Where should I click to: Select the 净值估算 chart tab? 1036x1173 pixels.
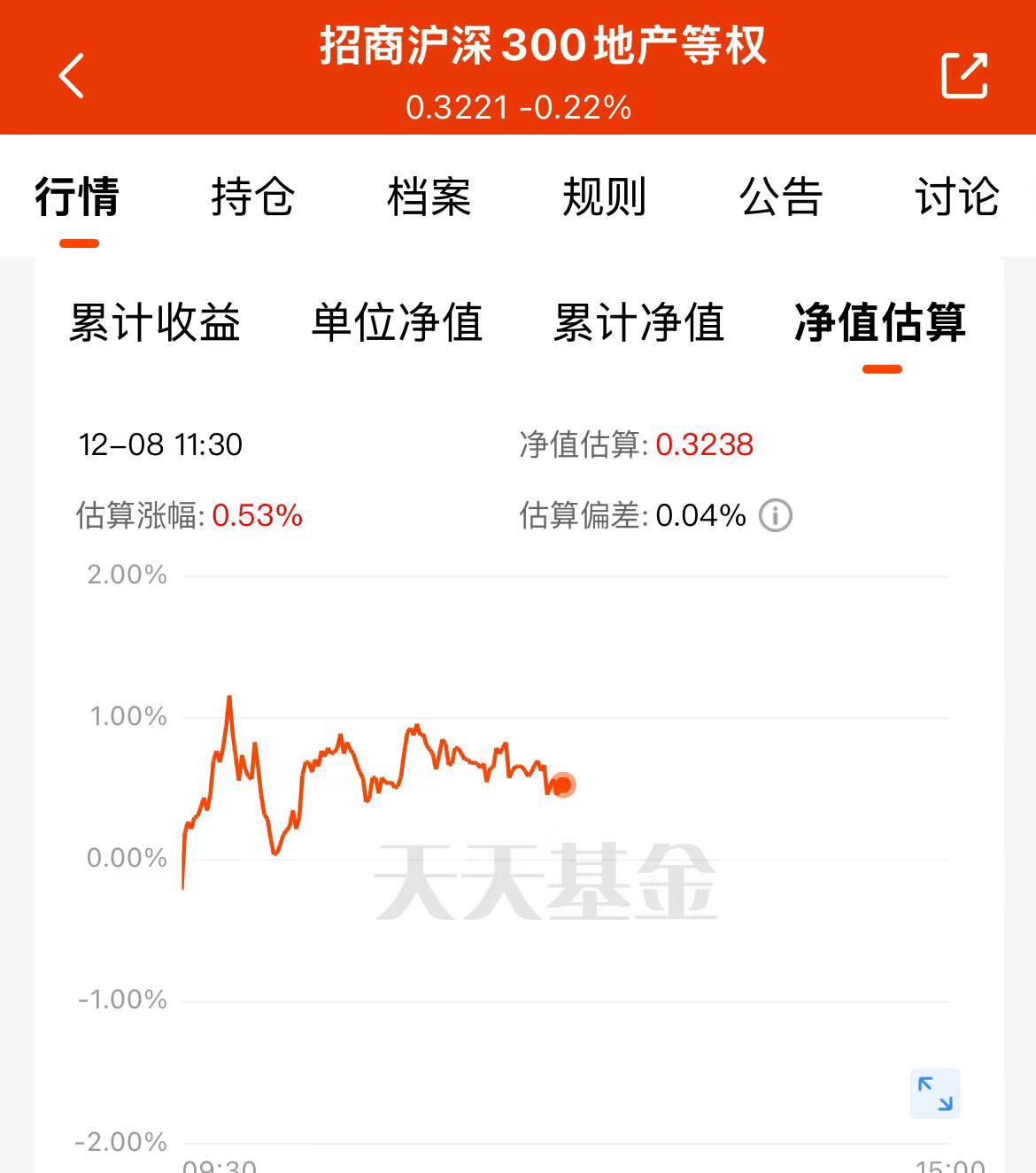(x=880, y=322)
